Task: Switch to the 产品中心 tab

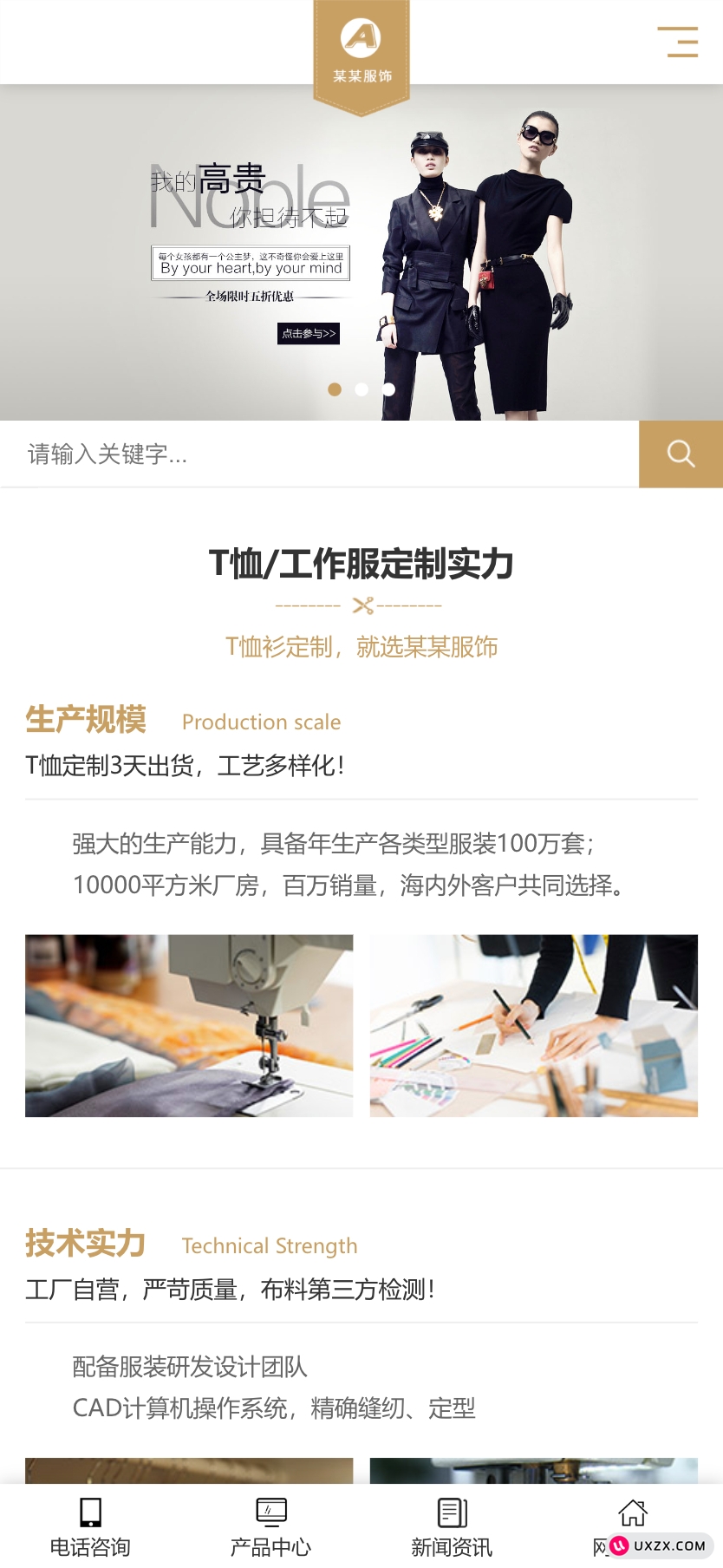Action: [x=270, y=1526]
